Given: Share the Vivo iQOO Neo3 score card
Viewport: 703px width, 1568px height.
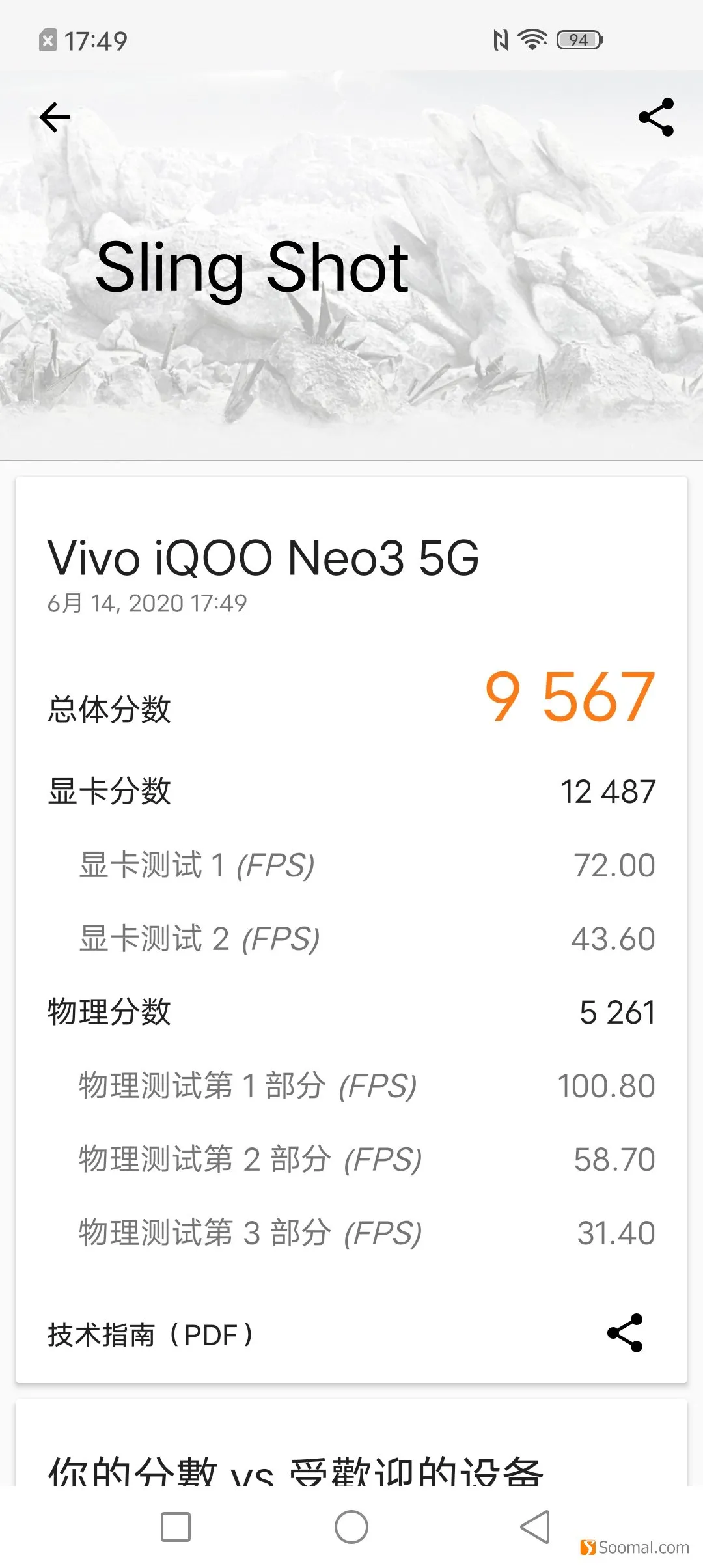Looking at the screenshot, I should point(625,1333).
